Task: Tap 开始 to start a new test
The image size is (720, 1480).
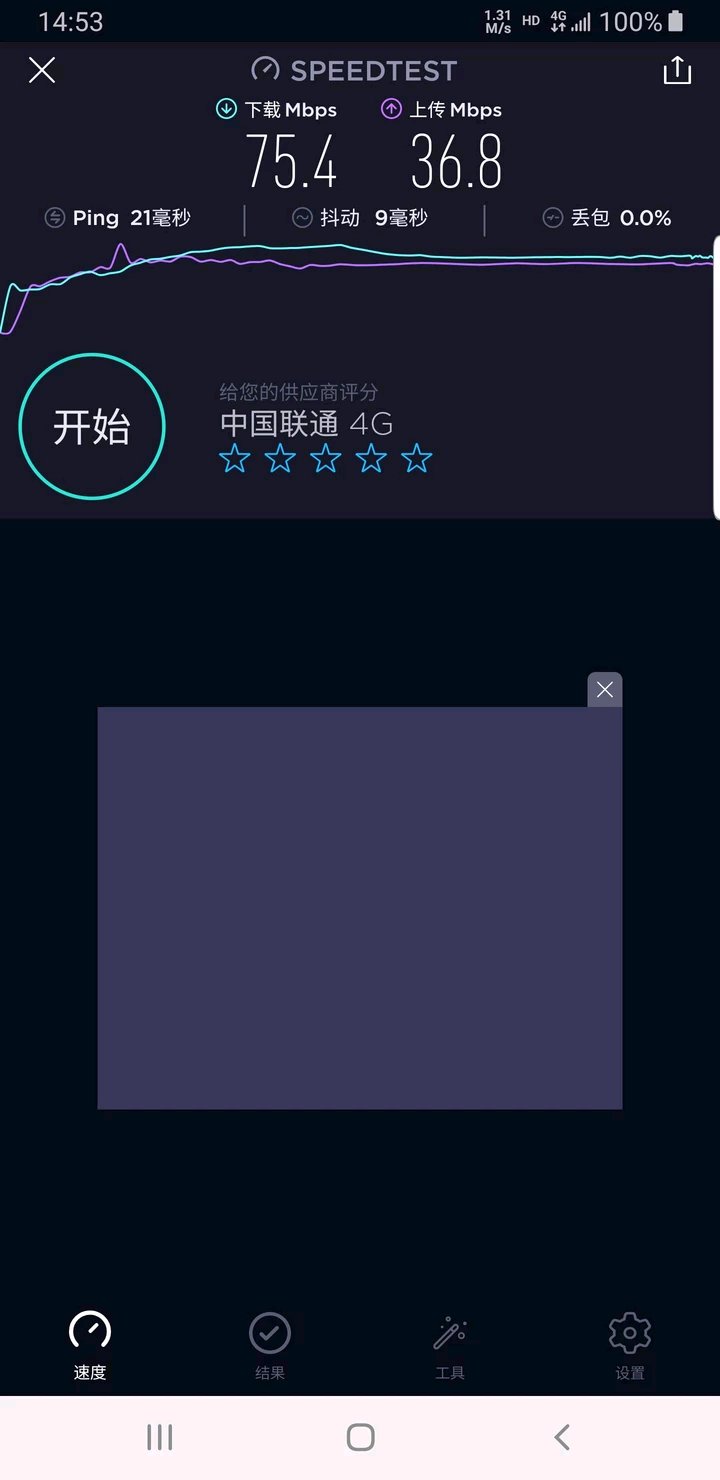Action: pos(92,426)
